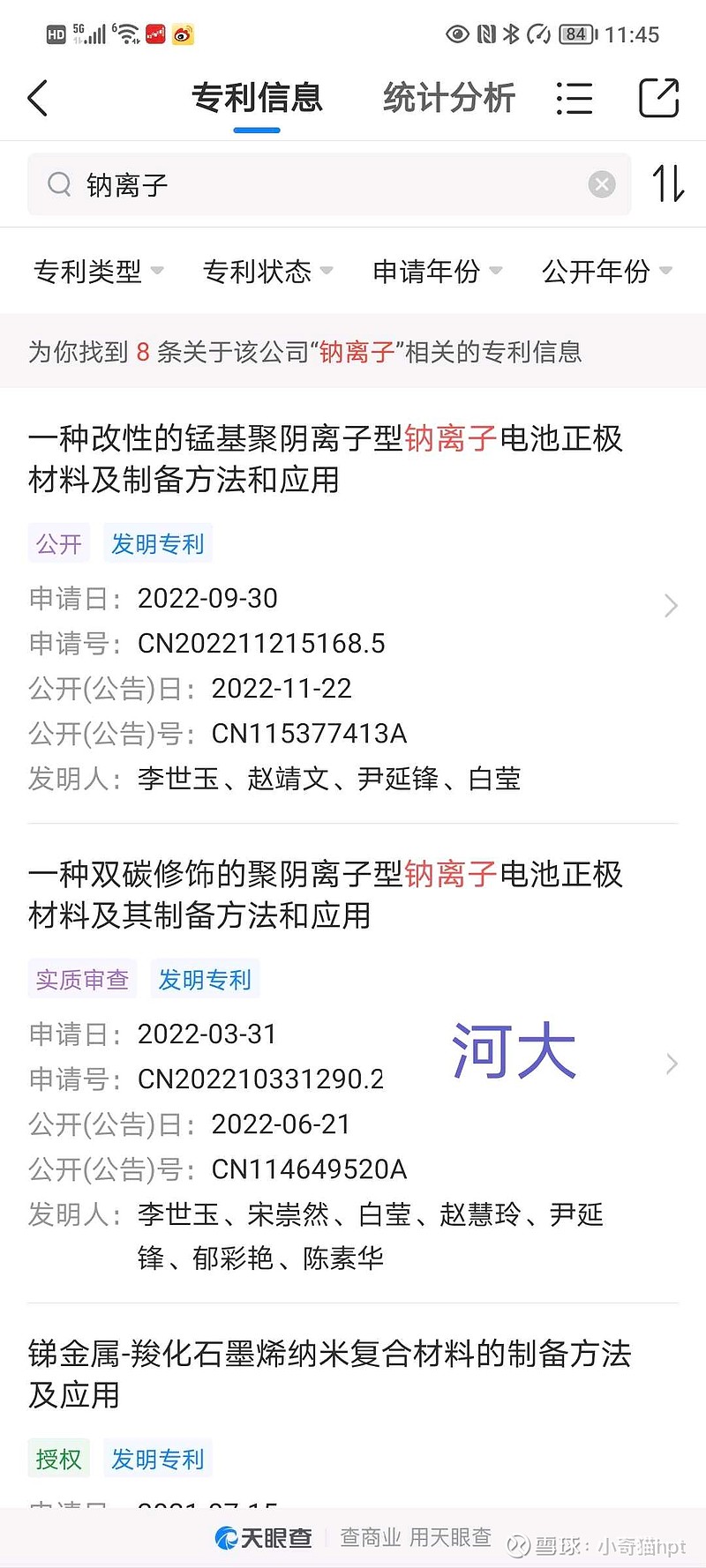Image resolution: width=706 pixels, height=1568 pixels.
Task: Tap the list view icon in the header
Action: coord(575,99)
